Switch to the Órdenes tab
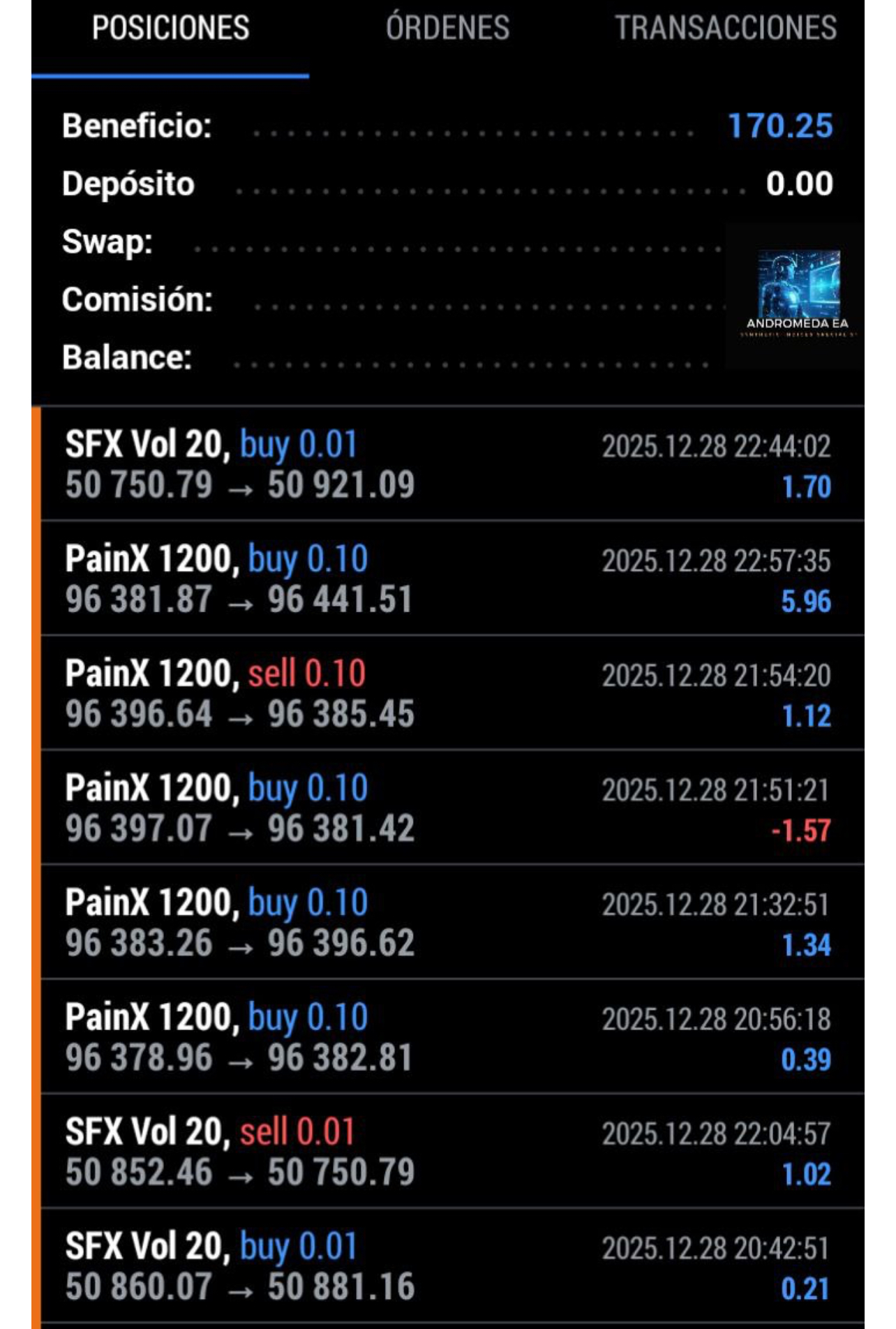 pos(447,29)
